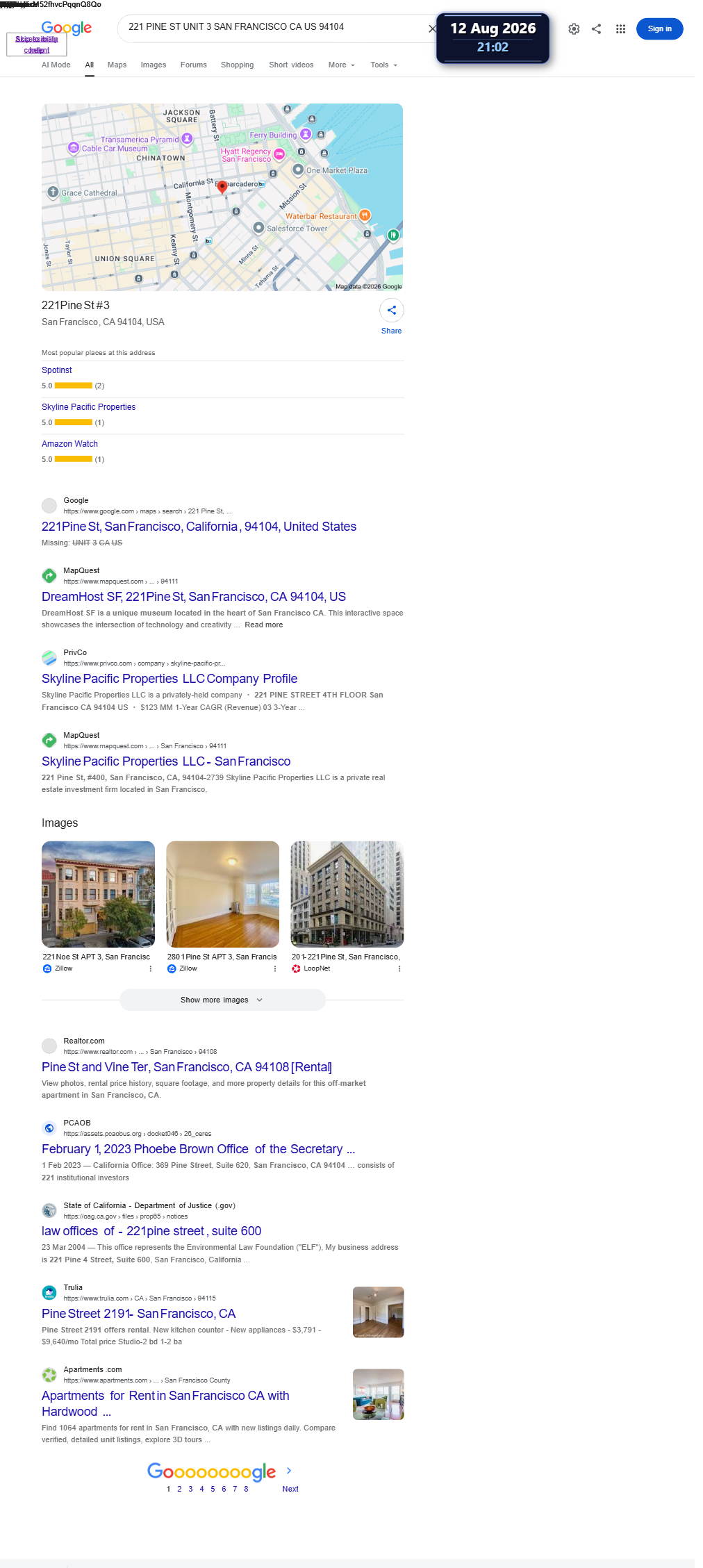
Task: Tap the Sign in button
Action: coord(659,28)
